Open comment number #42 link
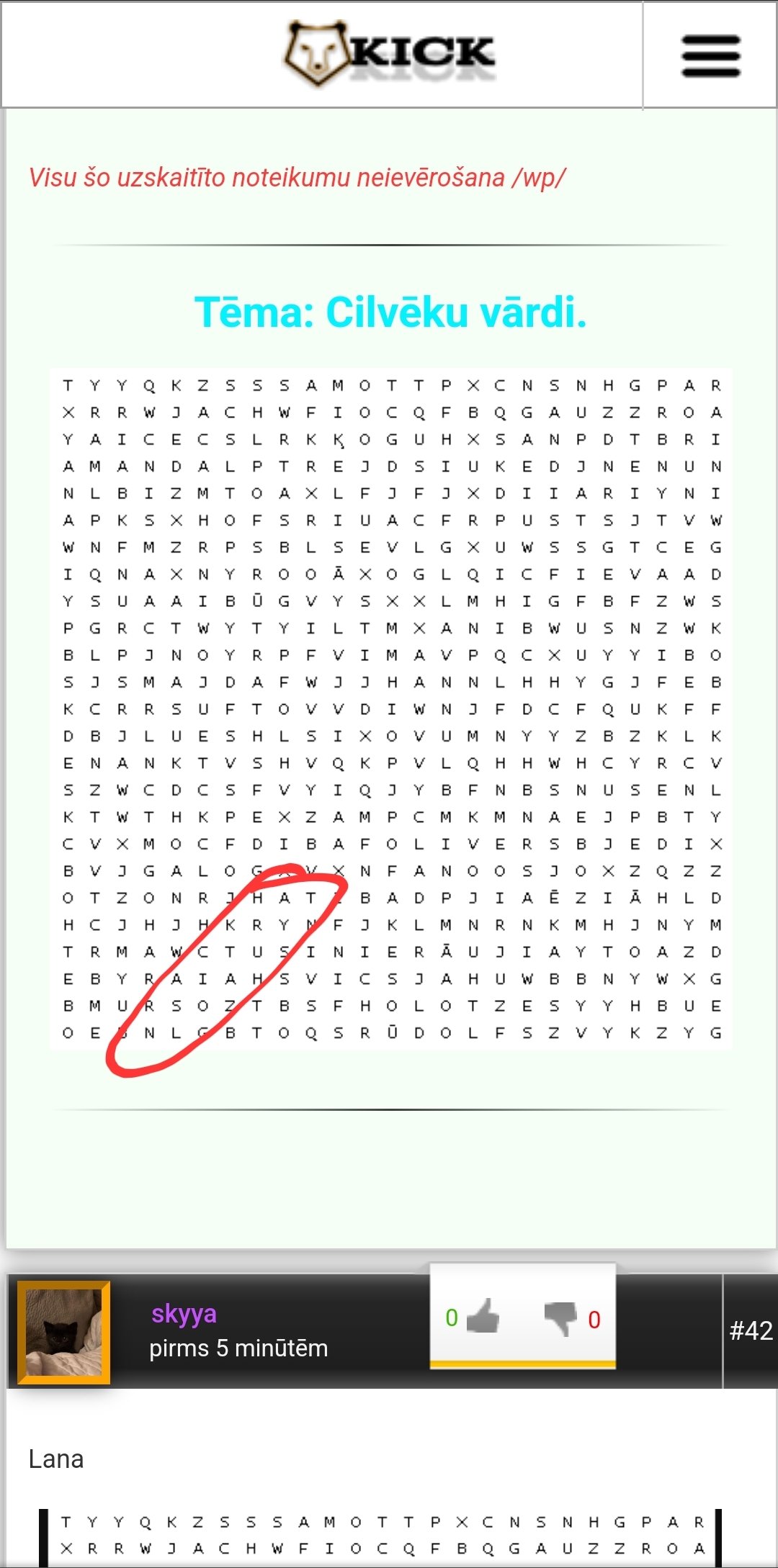The image size is (778, 1568). pos(751,1330)
